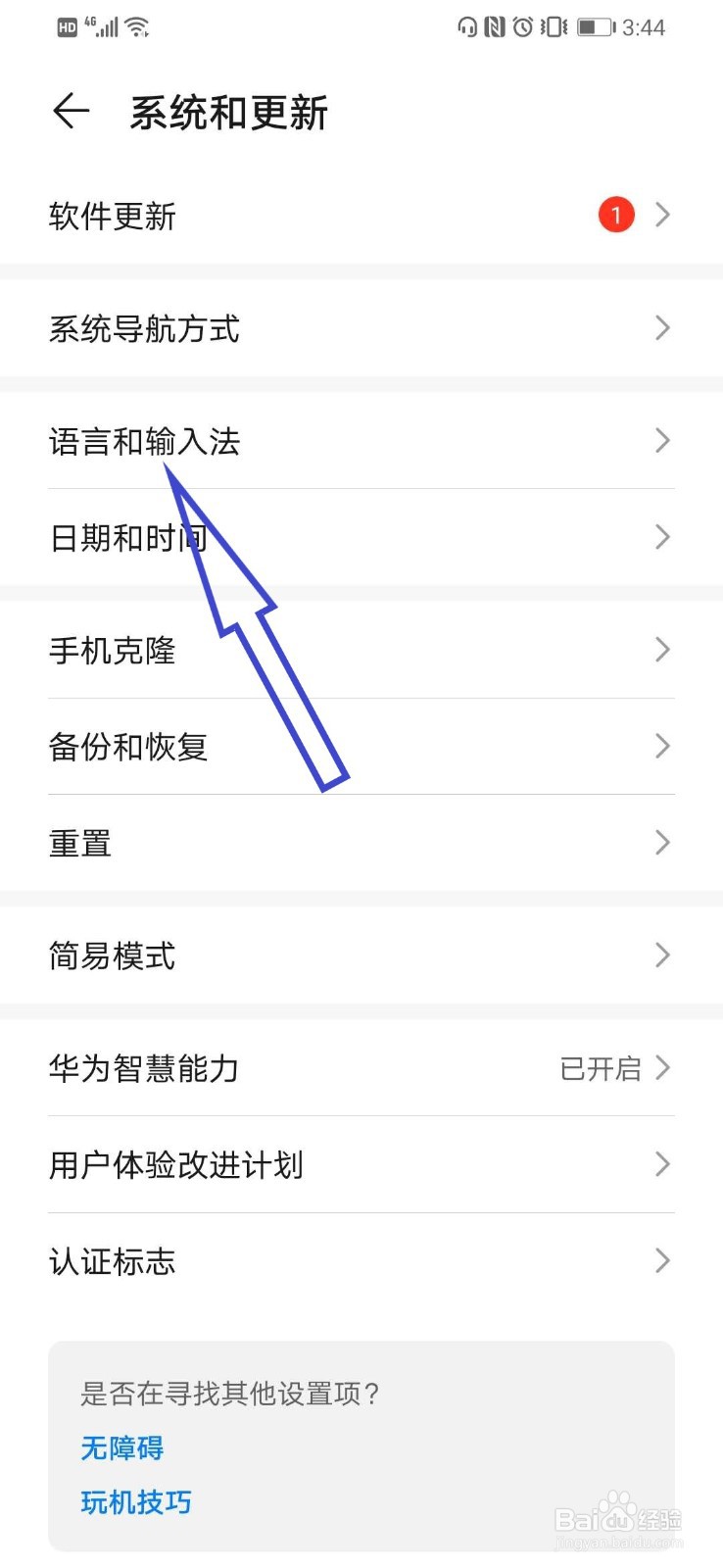723x1568 pixels.
Task: Open the 无障碍 link
Action: (121, 1449)
